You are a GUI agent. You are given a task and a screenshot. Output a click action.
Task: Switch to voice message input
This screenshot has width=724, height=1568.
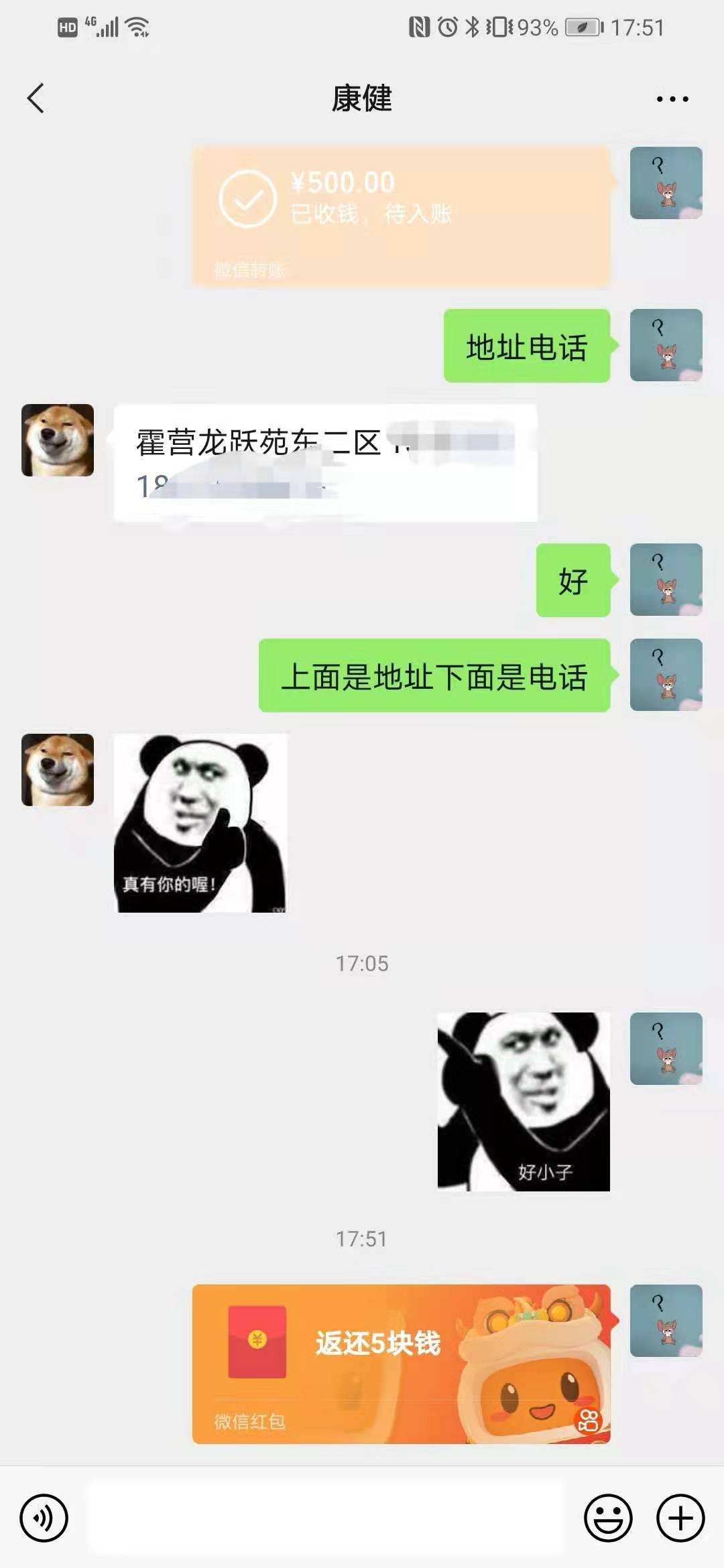44,1518
